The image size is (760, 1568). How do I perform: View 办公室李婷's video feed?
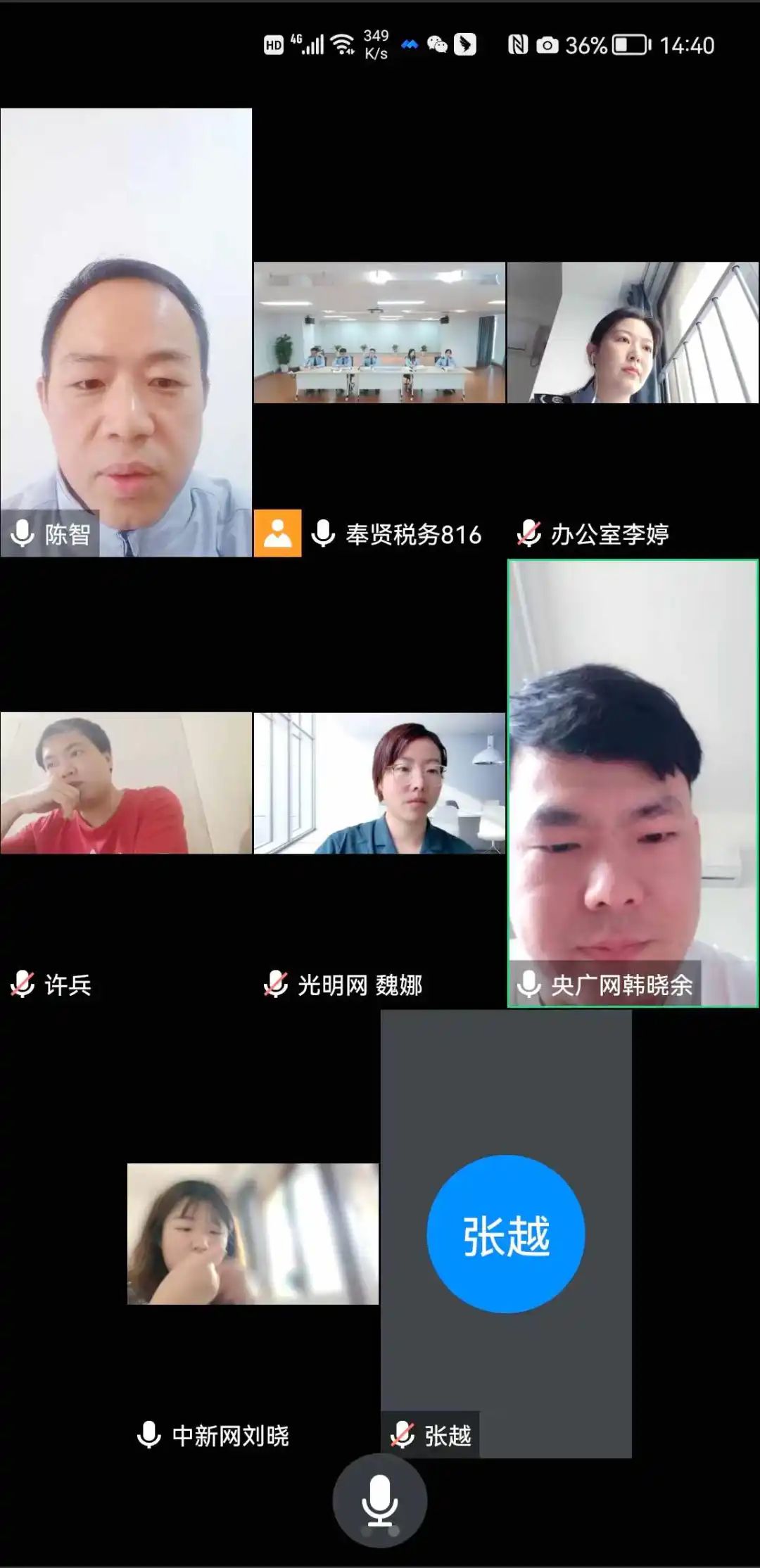633,333
